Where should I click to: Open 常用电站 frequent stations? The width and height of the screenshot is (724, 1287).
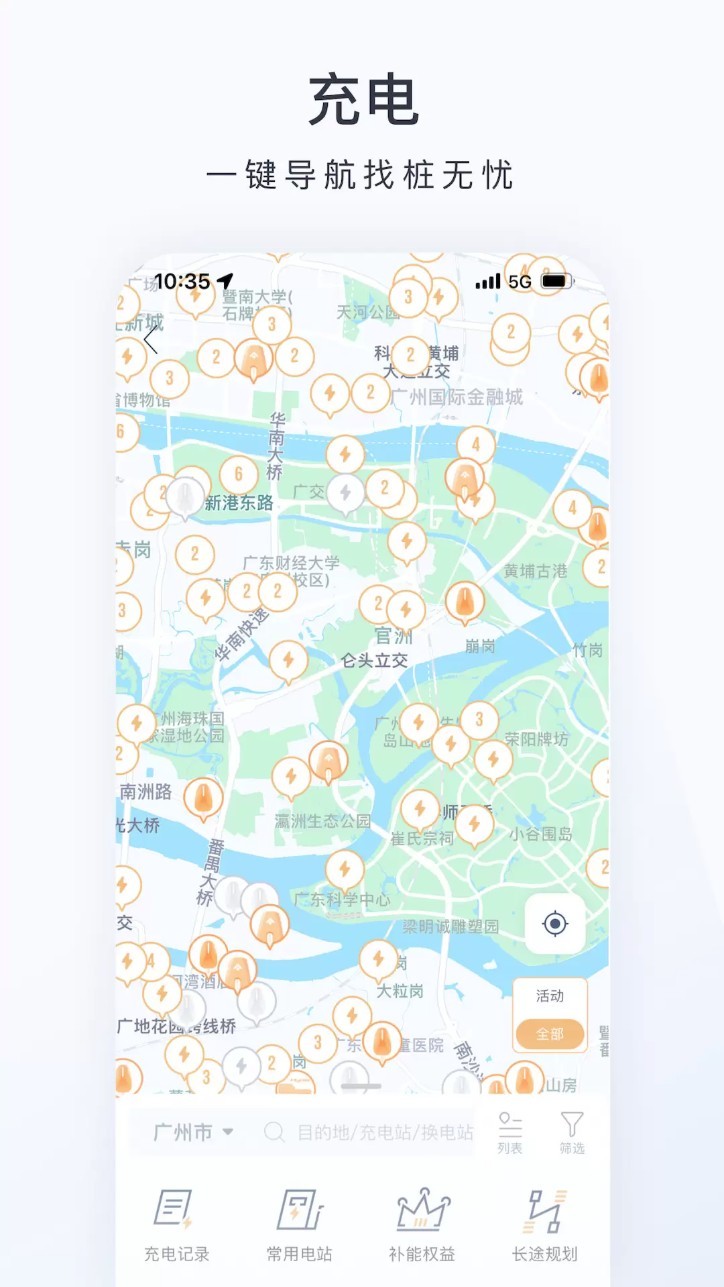tap(301, 1215)
